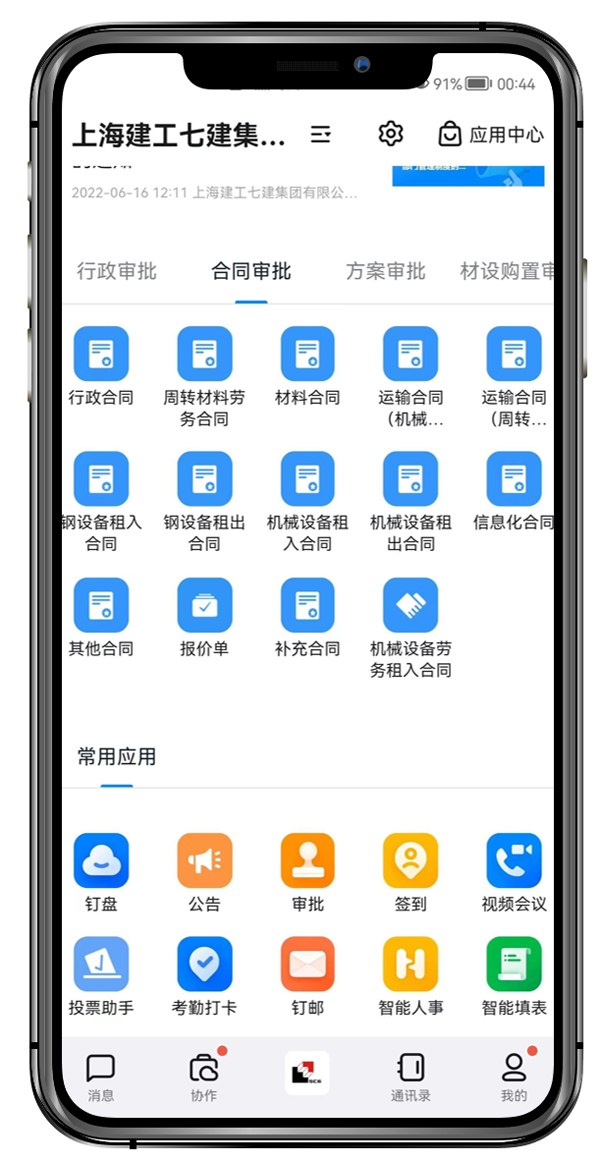Switch to 通讯录 contacts tab
Screen dimensions: 600x1161
410,1076
